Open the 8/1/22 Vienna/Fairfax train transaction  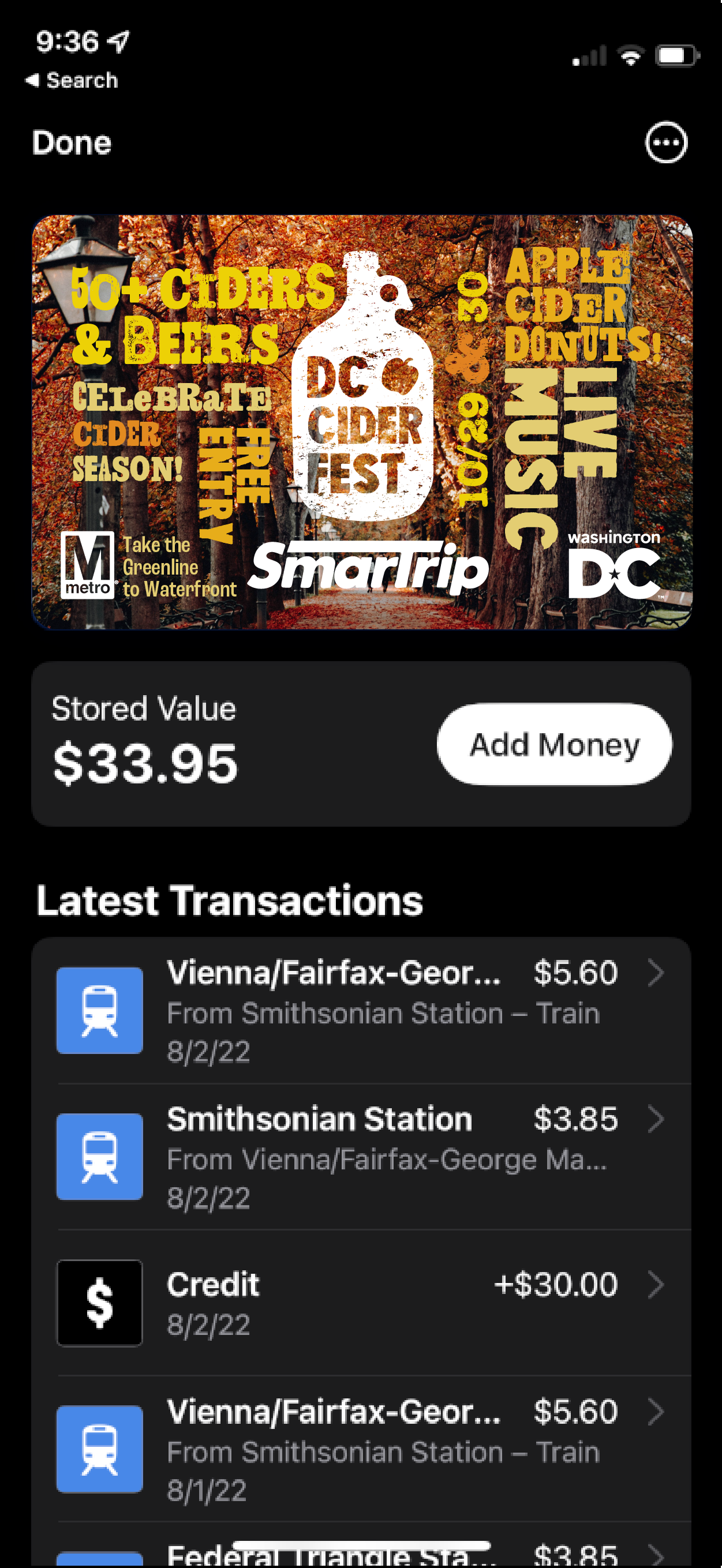coord(360,1449)
